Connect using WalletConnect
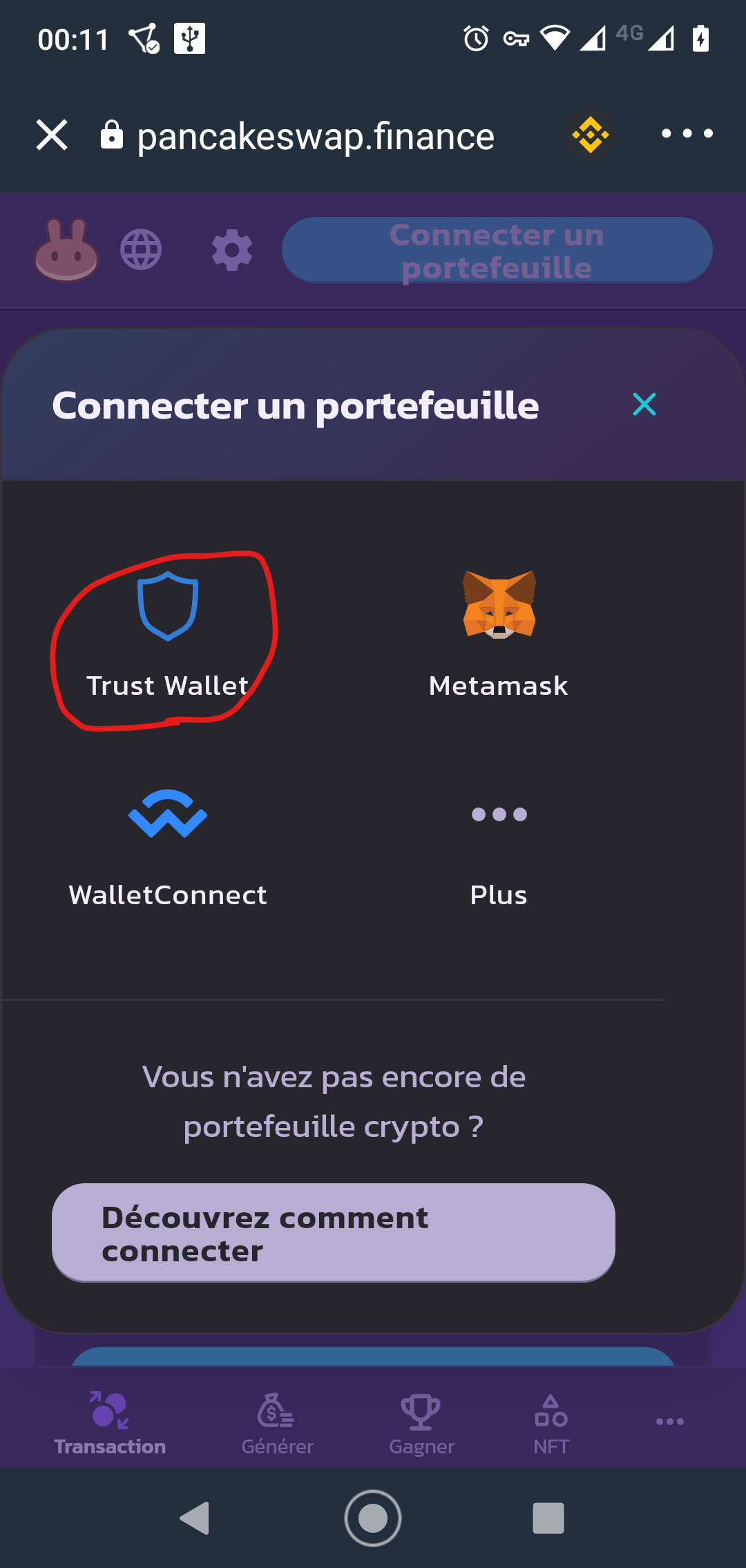This screenshot has height=1568, width=746. tap(167, 848)
